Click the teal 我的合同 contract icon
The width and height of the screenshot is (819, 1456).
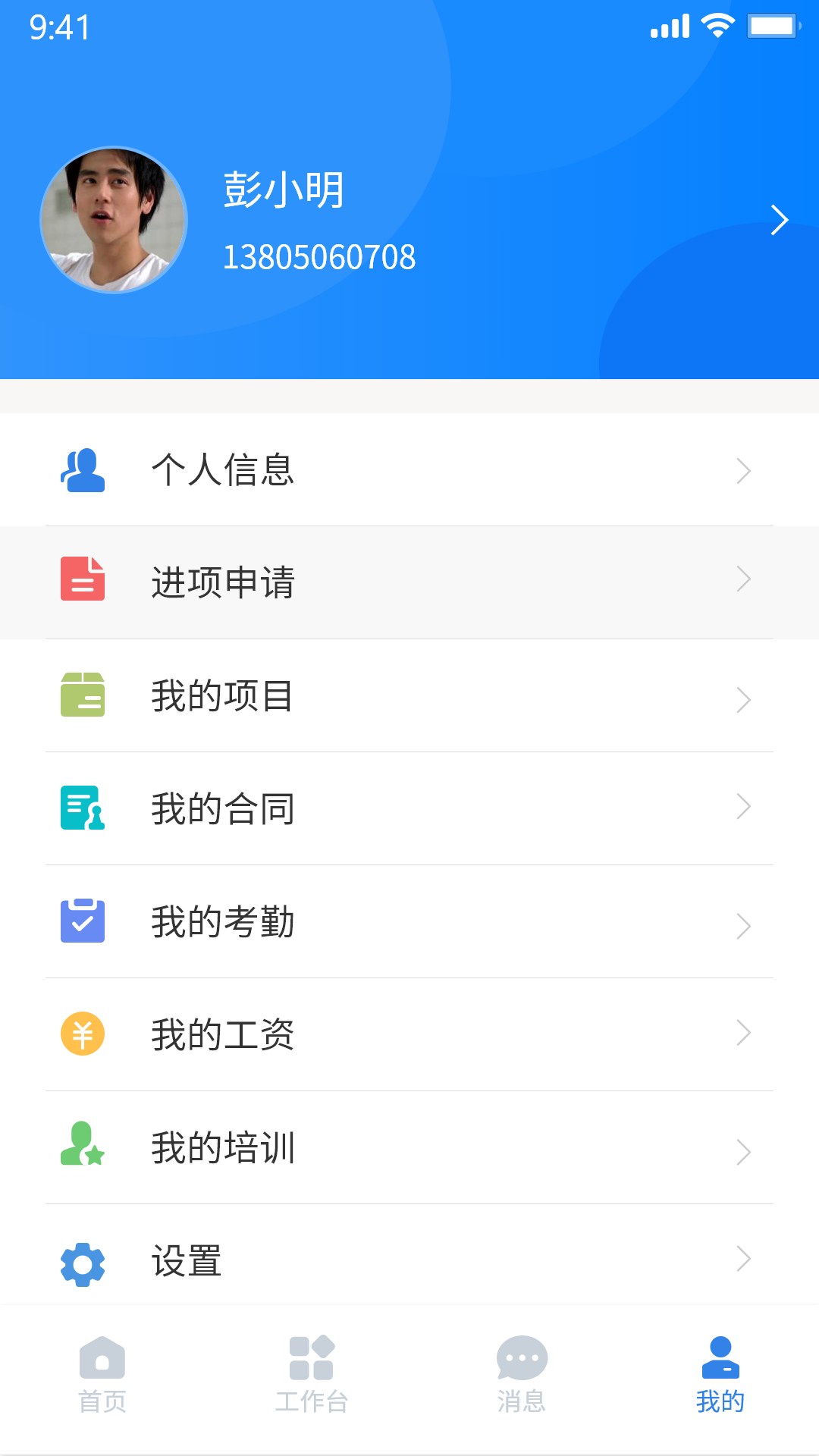coord(82,807)
